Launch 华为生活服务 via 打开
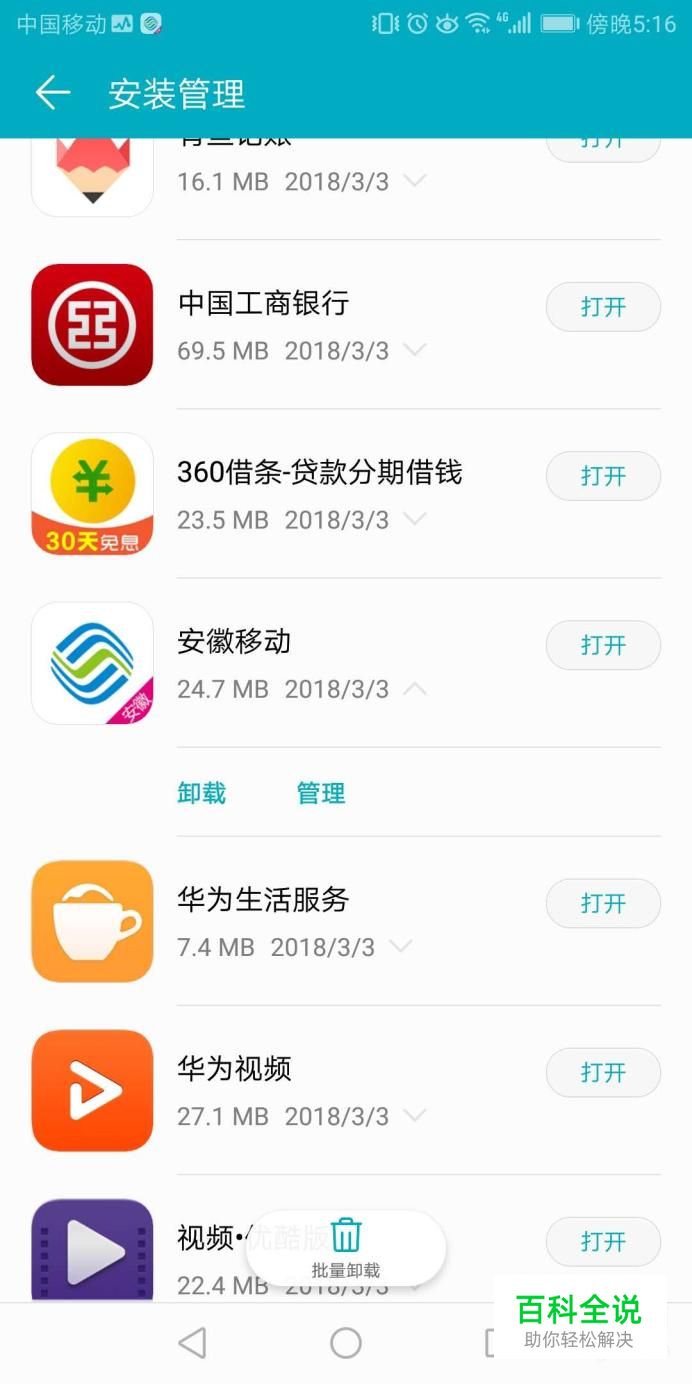 pos(603,903)
